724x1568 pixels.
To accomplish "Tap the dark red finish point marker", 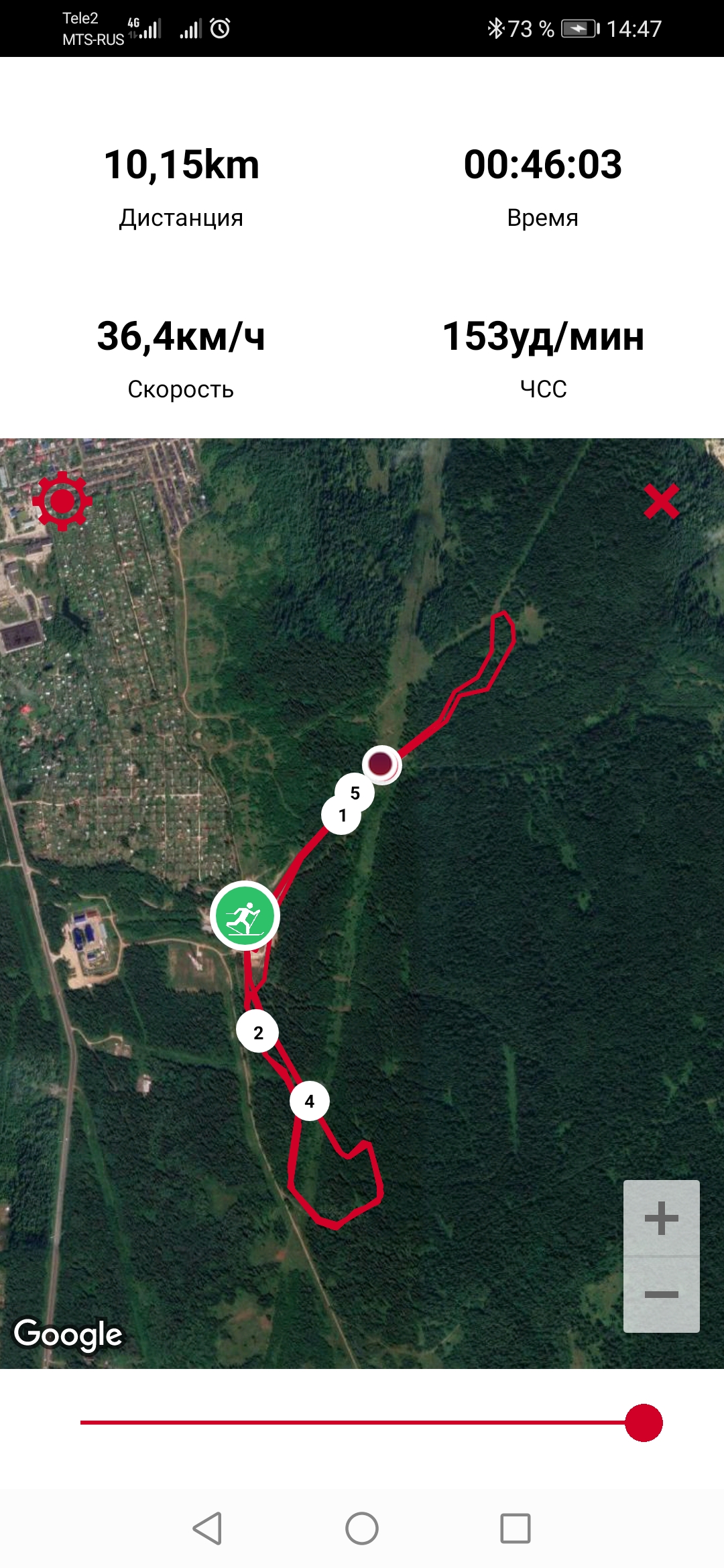I will [381, 764].
